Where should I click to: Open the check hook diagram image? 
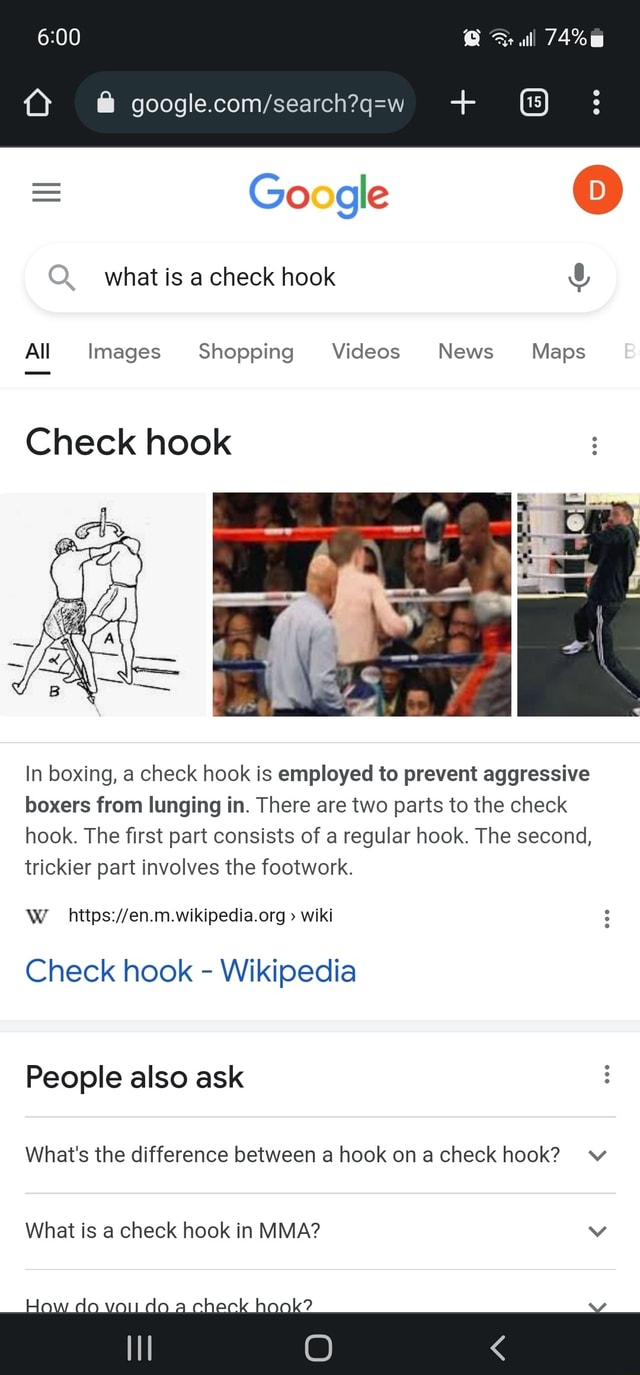point(103,604)
